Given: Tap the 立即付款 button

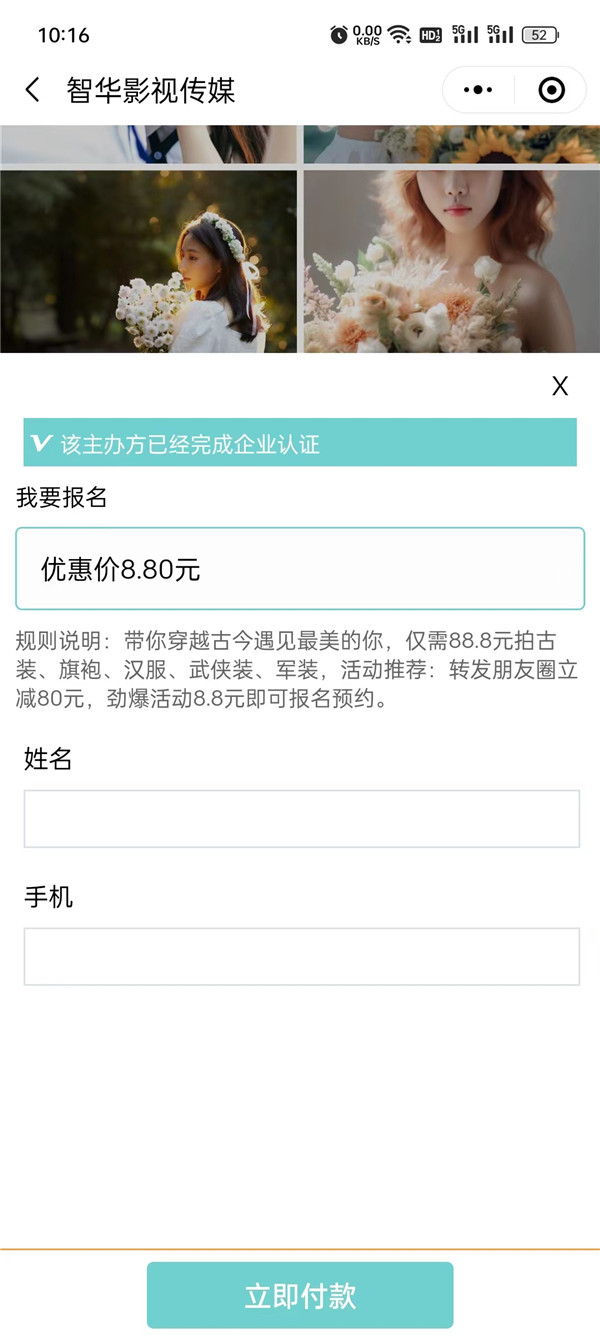Looking at the screenshot, I should 300,1296.
